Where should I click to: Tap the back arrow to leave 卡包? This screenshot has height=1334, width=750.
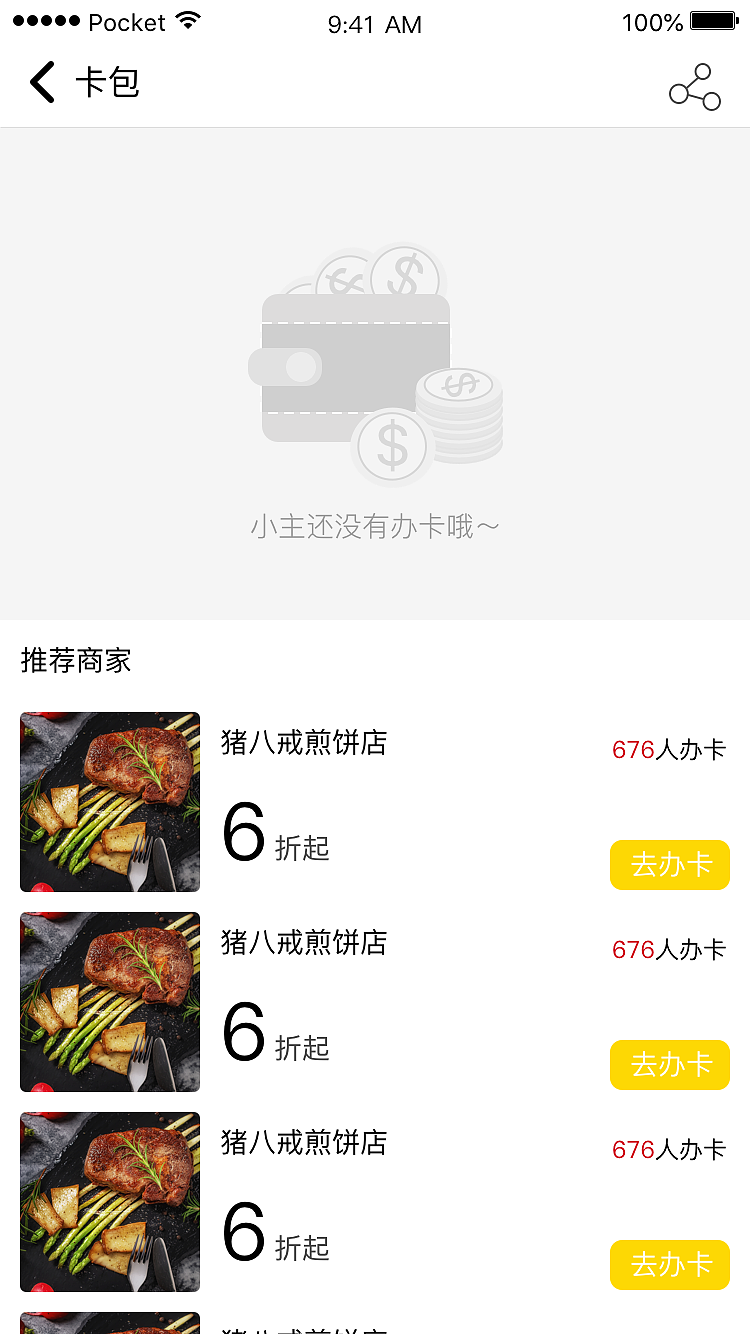pyautogui.click(x=40, y=84)
